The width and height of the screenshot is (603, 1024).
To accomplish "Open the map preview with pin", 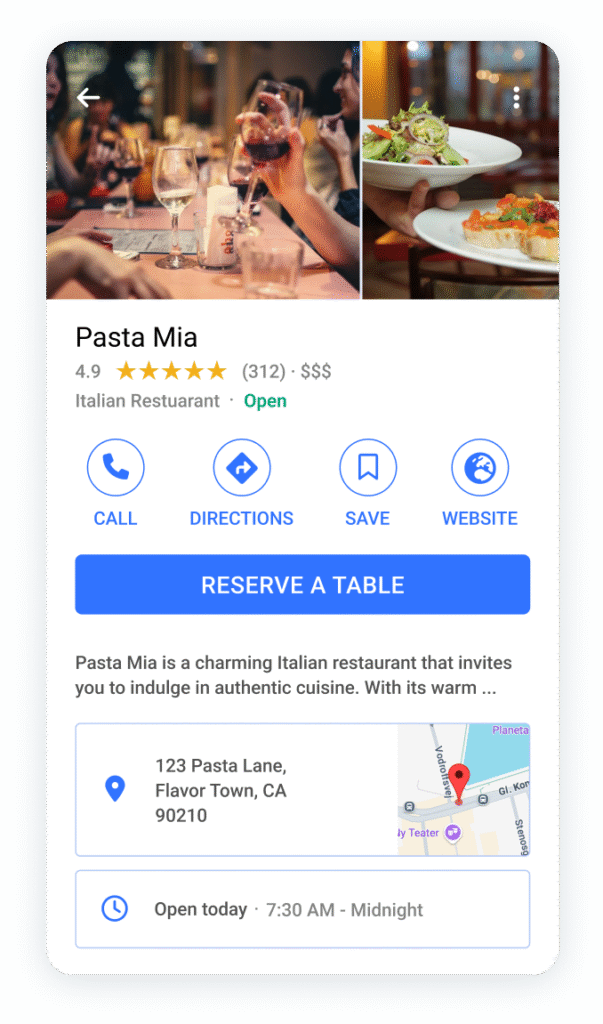I will tap(463, 790).
